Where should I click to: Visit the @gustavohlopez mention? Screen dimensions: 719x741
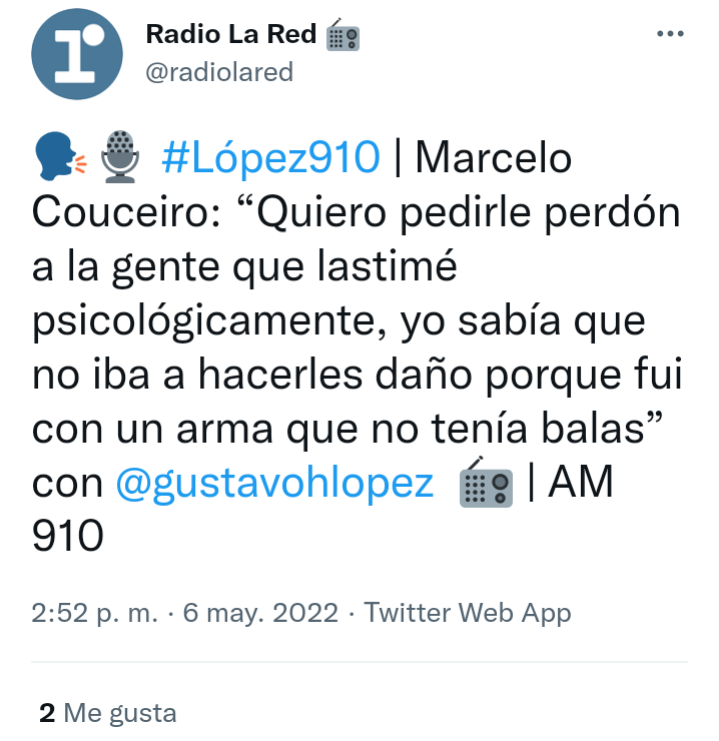click(x=275, y=483)
